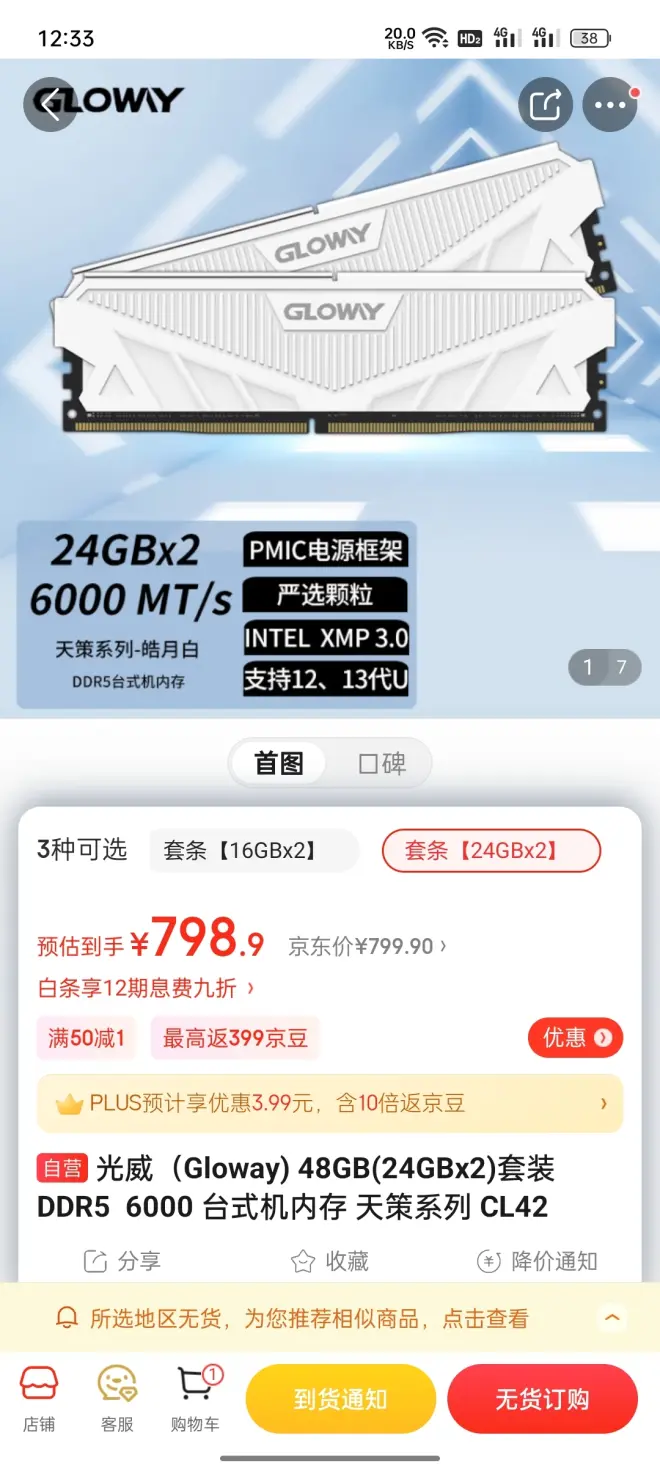This screenshot has width=660, height=1474.
Task: Open the 店铺 store page
Action: click(39, 1399)
